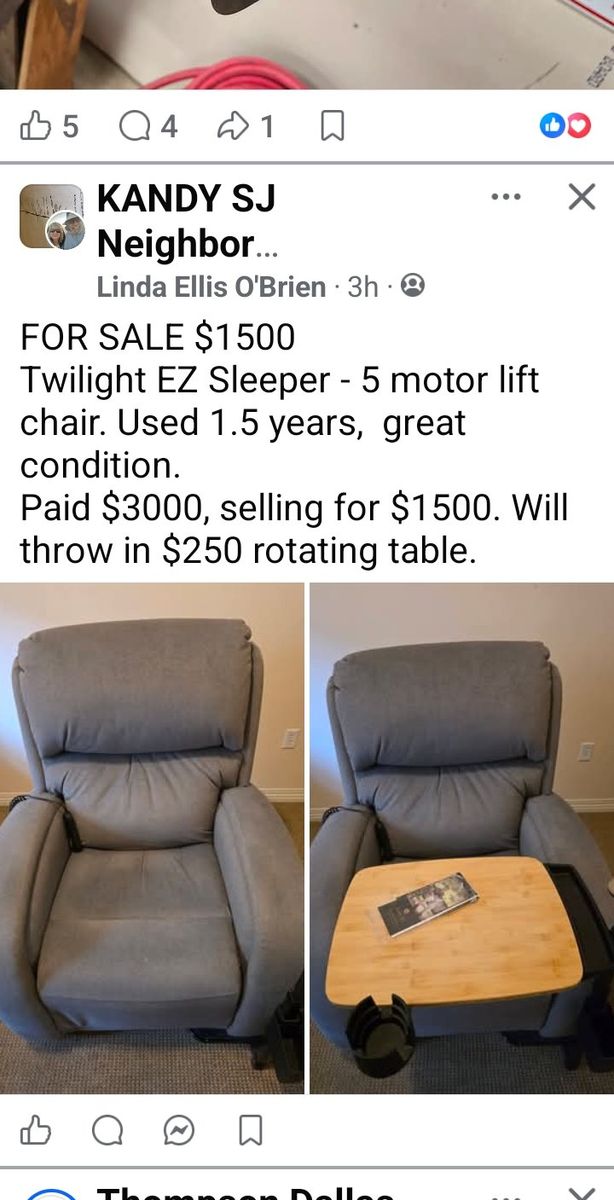This screenshot has width=614, height=1200.
Task: Open the group avatar of KANDY SJ post
Action: tap(52, 216)
